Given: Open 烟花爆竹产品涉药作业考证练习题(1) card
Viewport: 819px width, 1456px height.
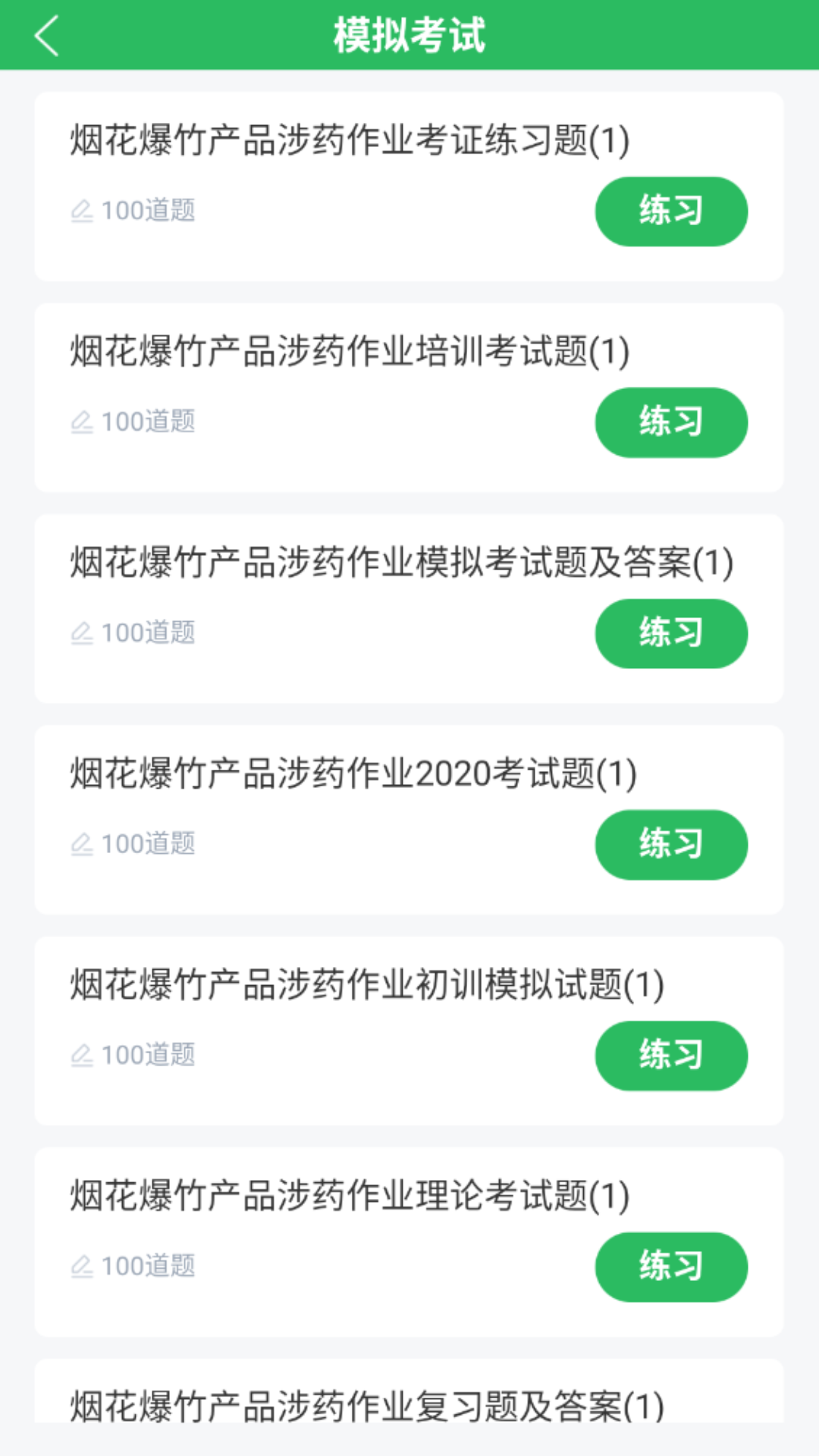Looking at the screenshot, I should pos(349,136).
